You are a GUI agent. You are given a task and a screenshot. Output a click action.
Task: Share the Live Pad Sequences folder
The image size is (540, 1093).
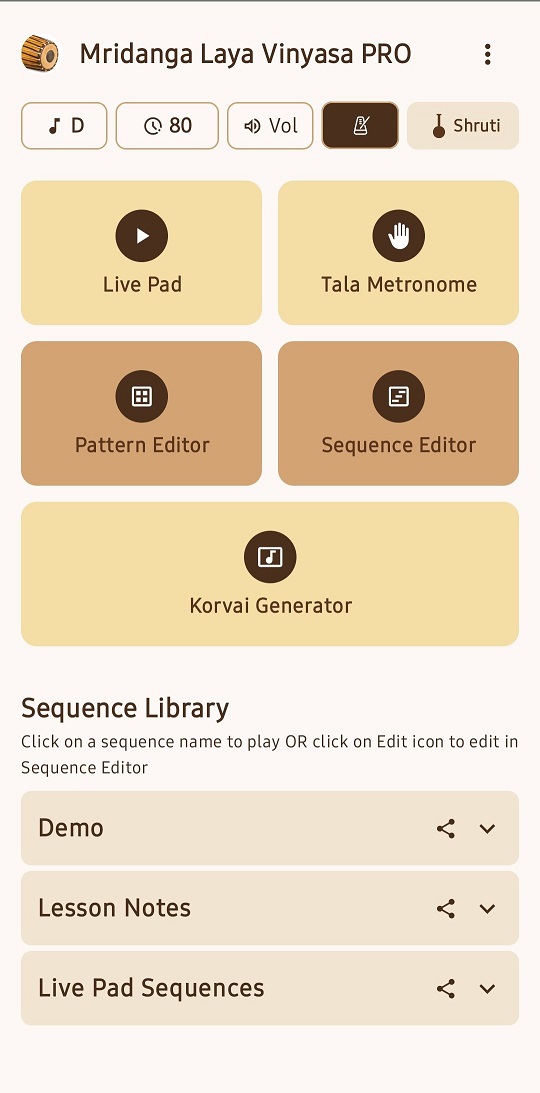(x=446, y=988)
